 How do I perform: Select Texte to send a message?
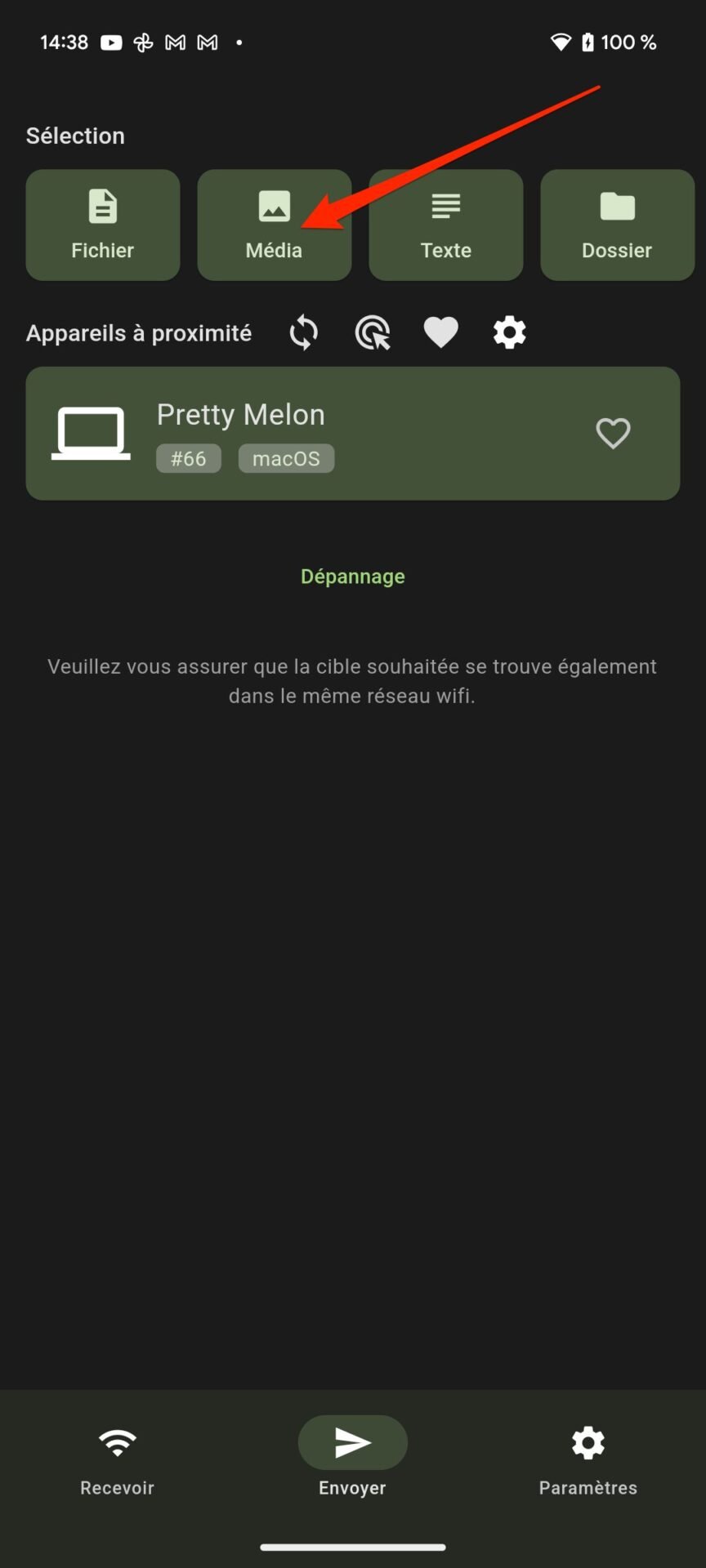446,225
